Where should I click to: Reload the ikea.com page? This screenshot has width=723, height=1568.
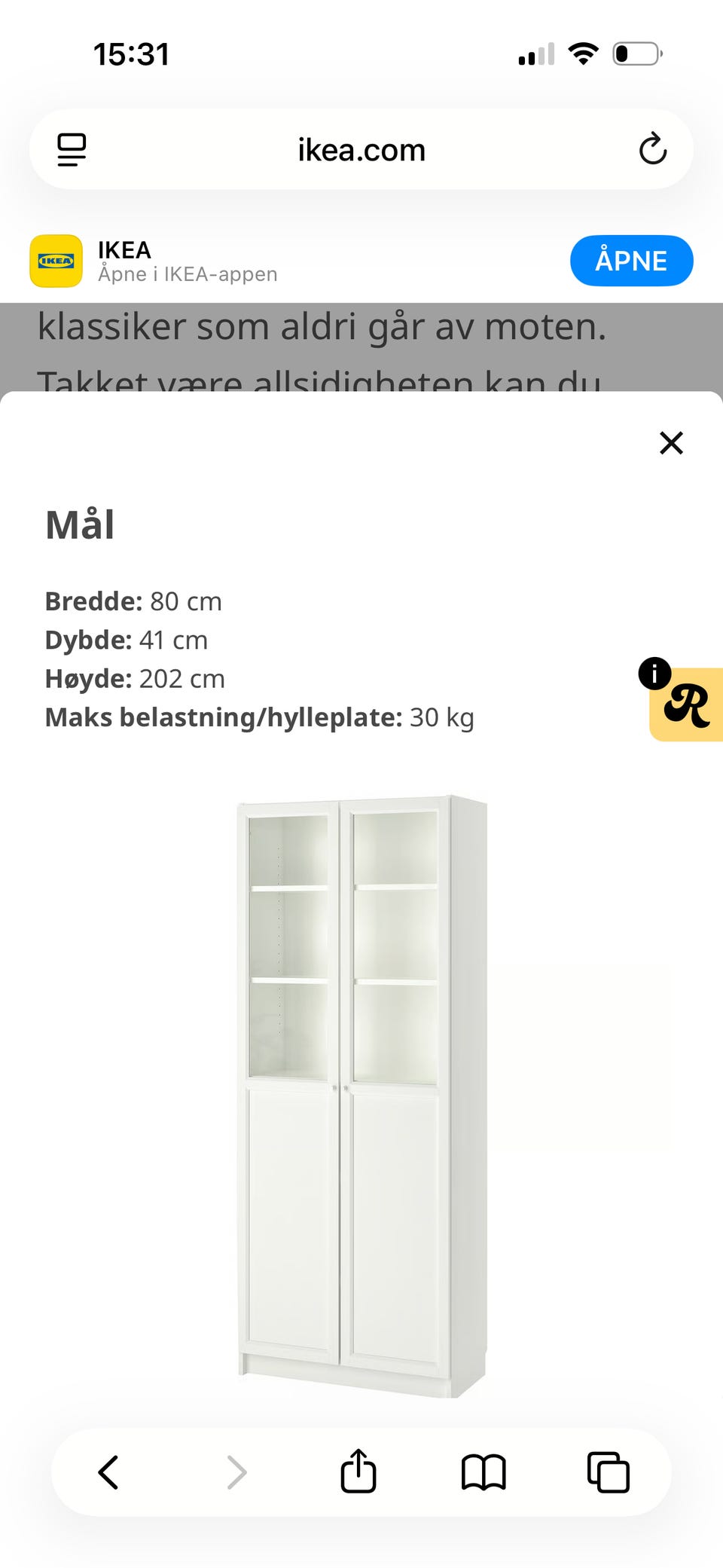652,149
